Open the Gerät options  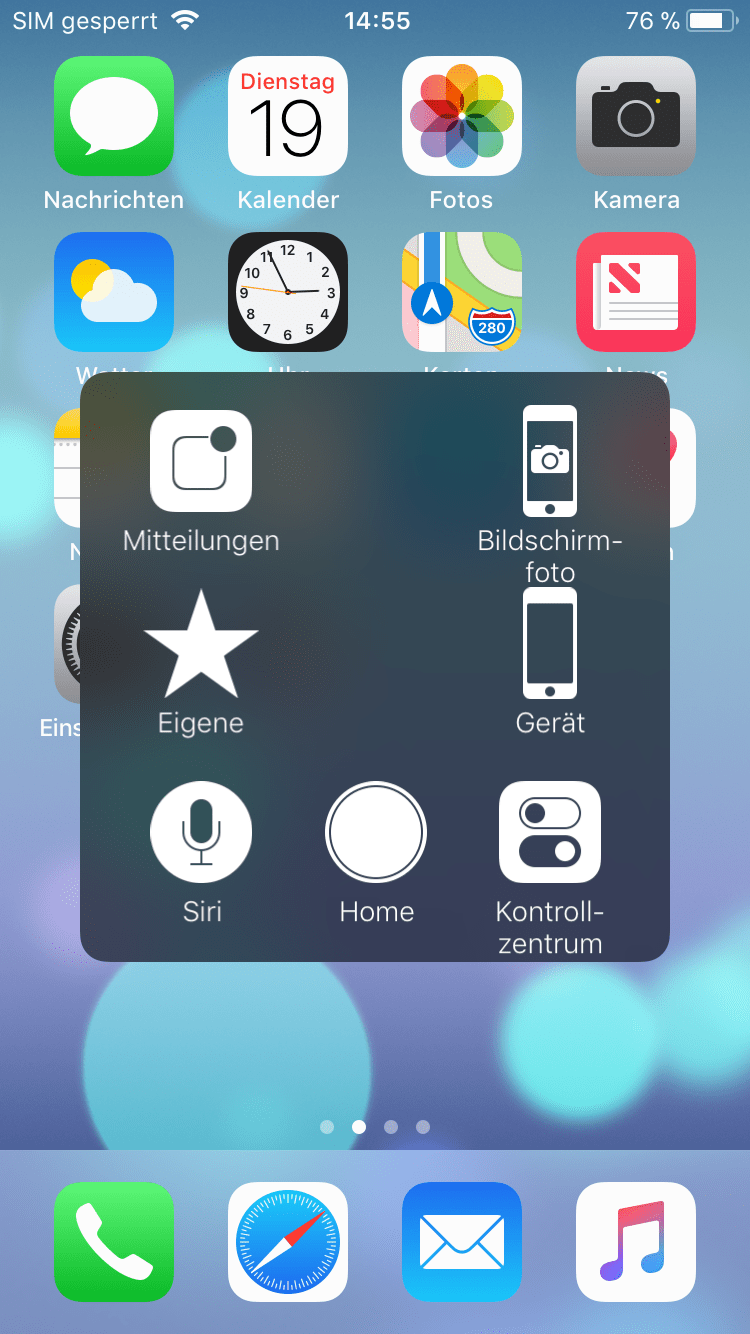tap(550, 645)
